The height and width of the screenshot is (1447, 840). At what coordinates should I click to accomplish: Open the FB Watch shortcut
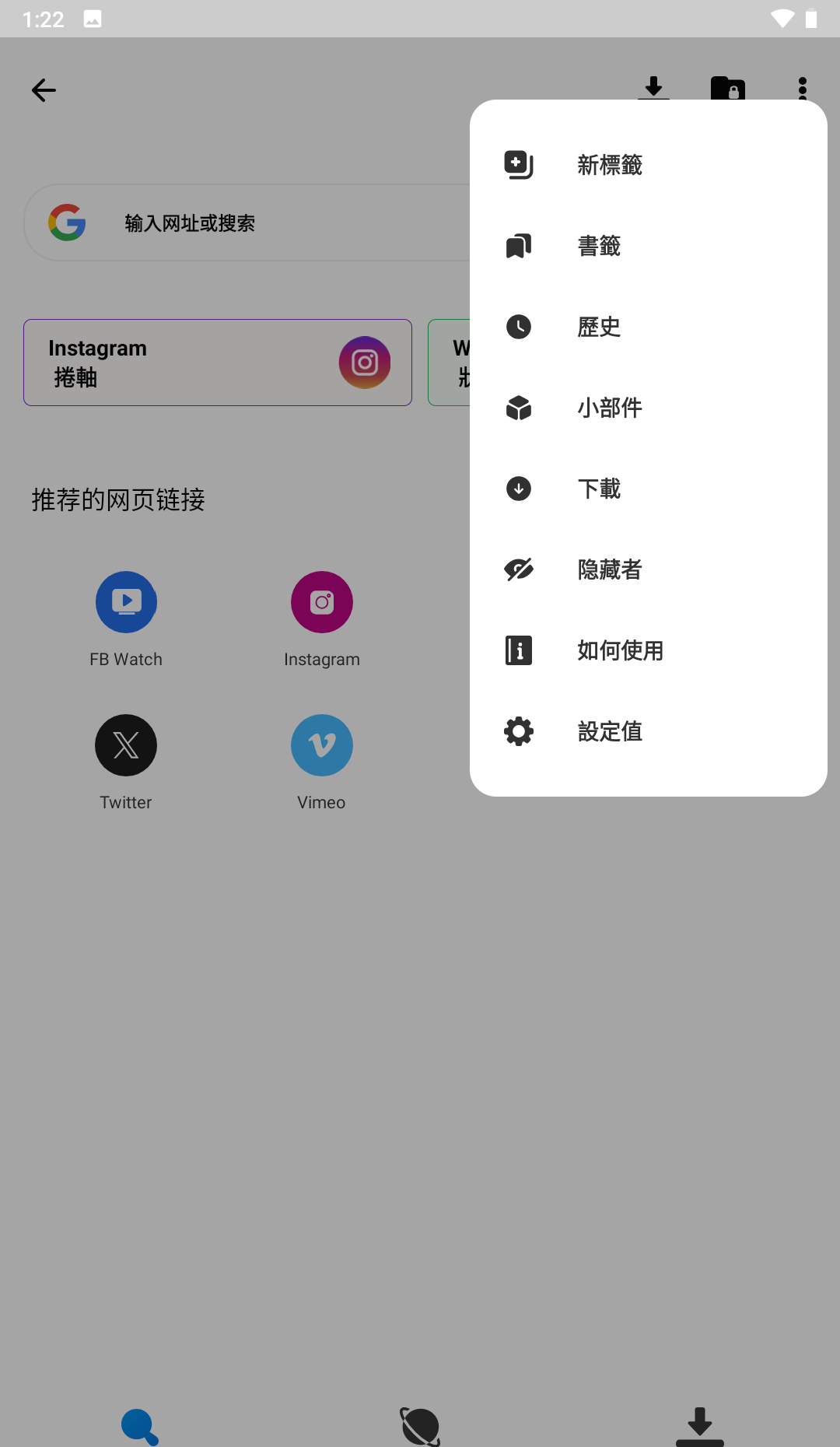pos(126,602)
